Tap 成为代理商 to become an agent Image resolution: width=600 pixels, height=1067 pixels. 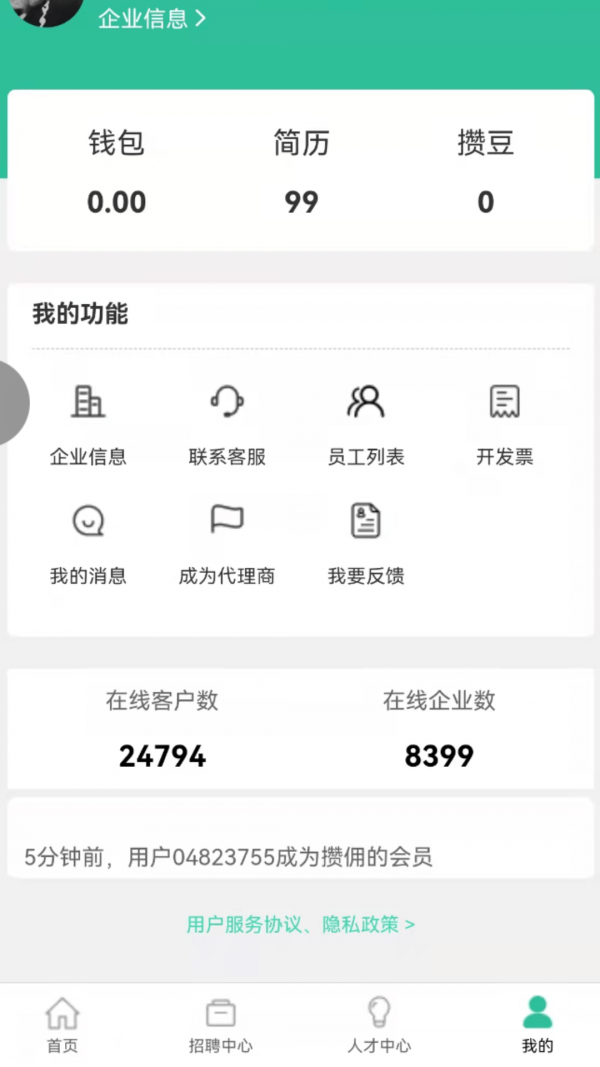click(x=227, y=544)
